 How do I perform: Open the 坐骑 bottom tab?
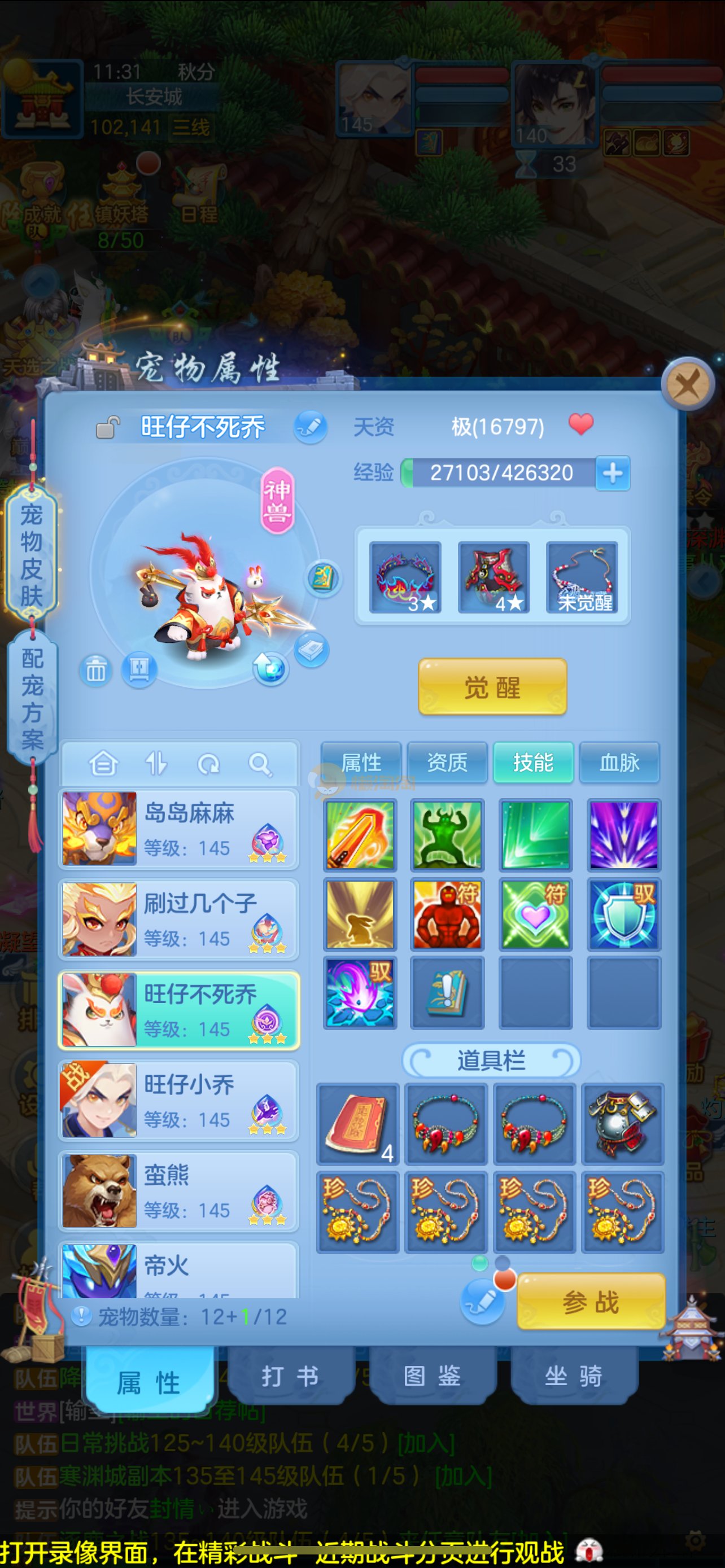tap(574, 1377)
